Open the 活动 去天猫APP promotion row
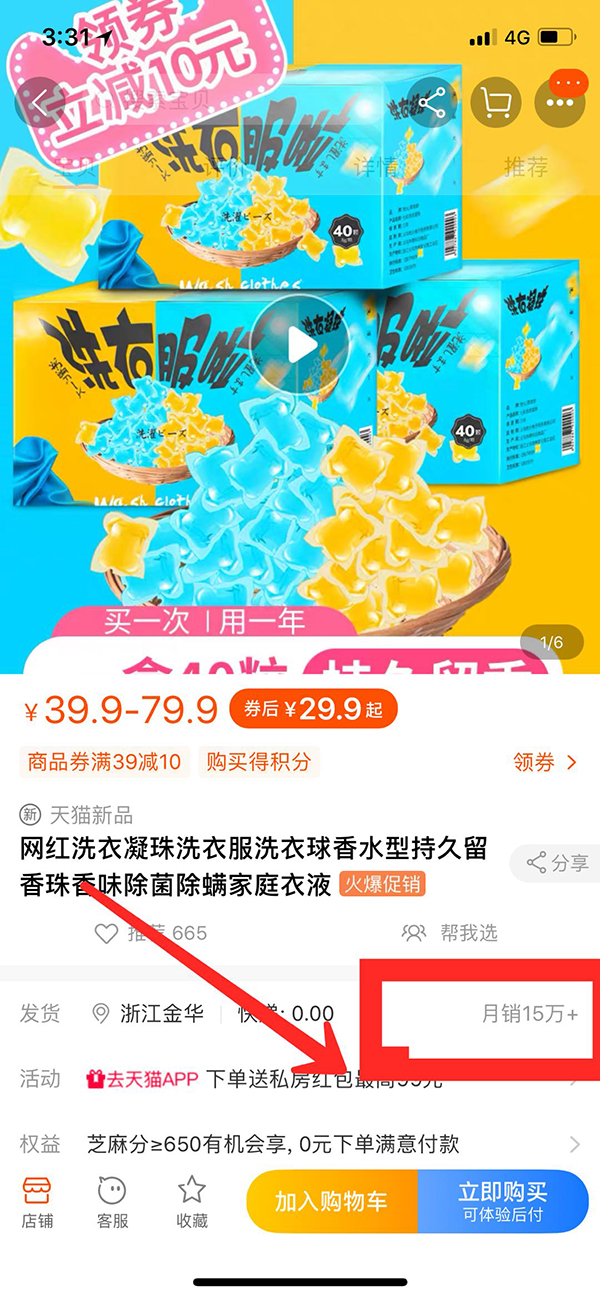The height and width of the screenshot is (1299, 600). pos(300,1079)
